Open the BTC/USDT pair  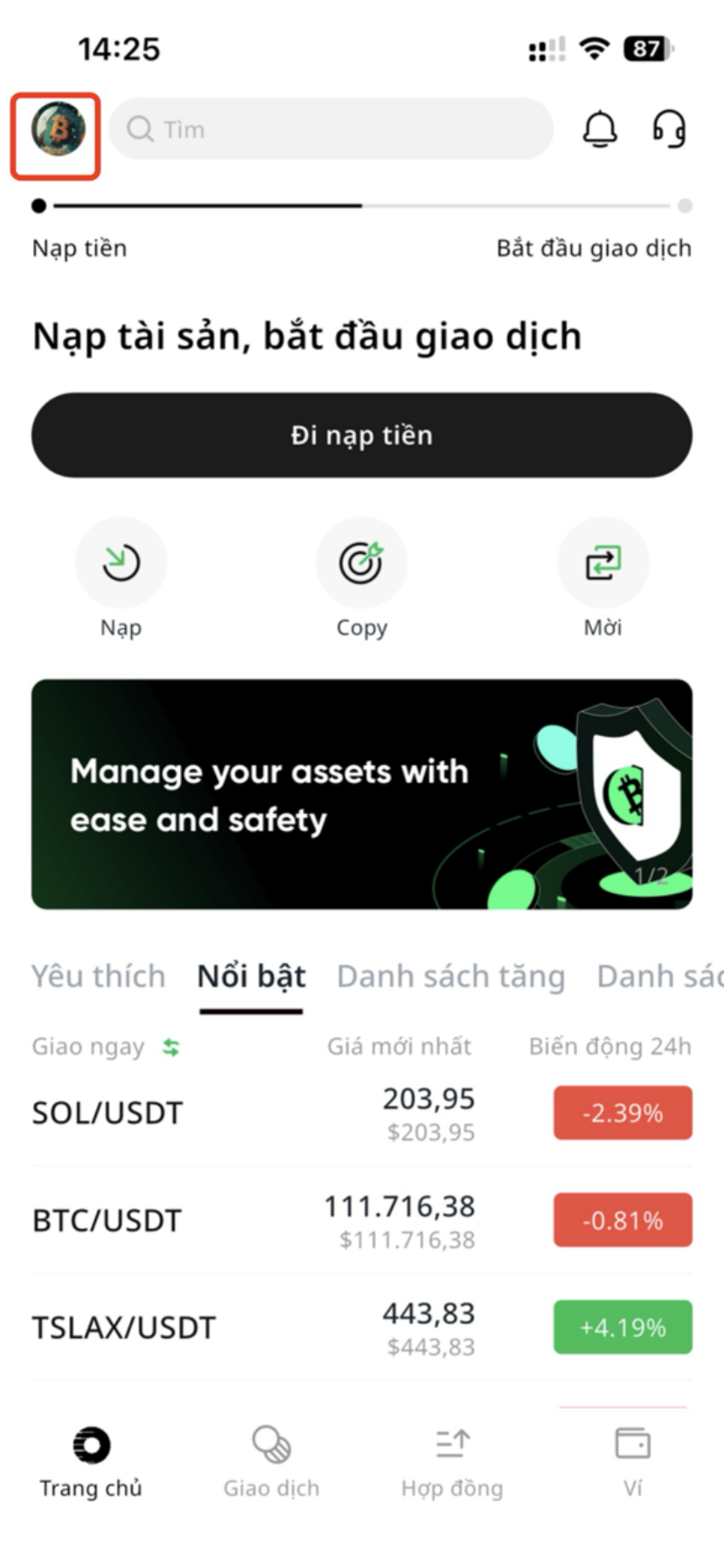coord(107,1221)
